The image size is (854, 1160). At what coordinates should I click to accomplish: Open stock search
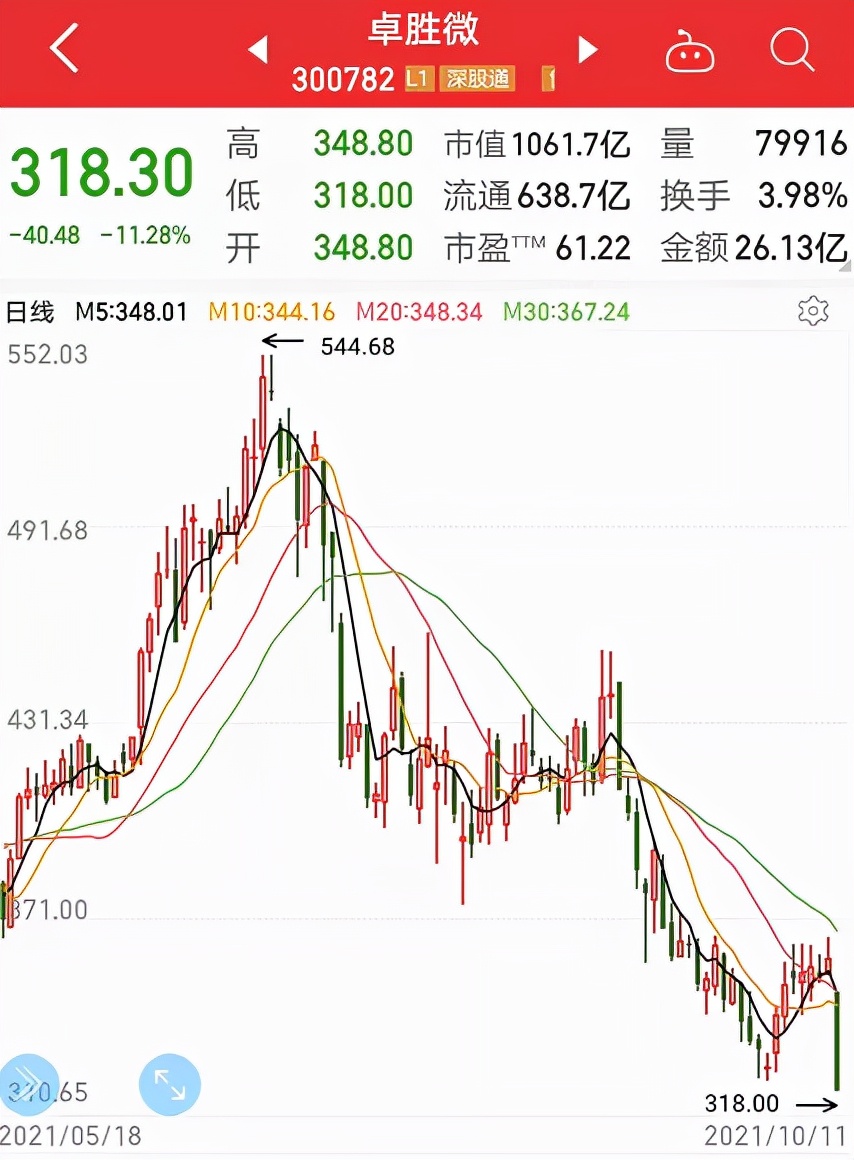tap(792, 49)
